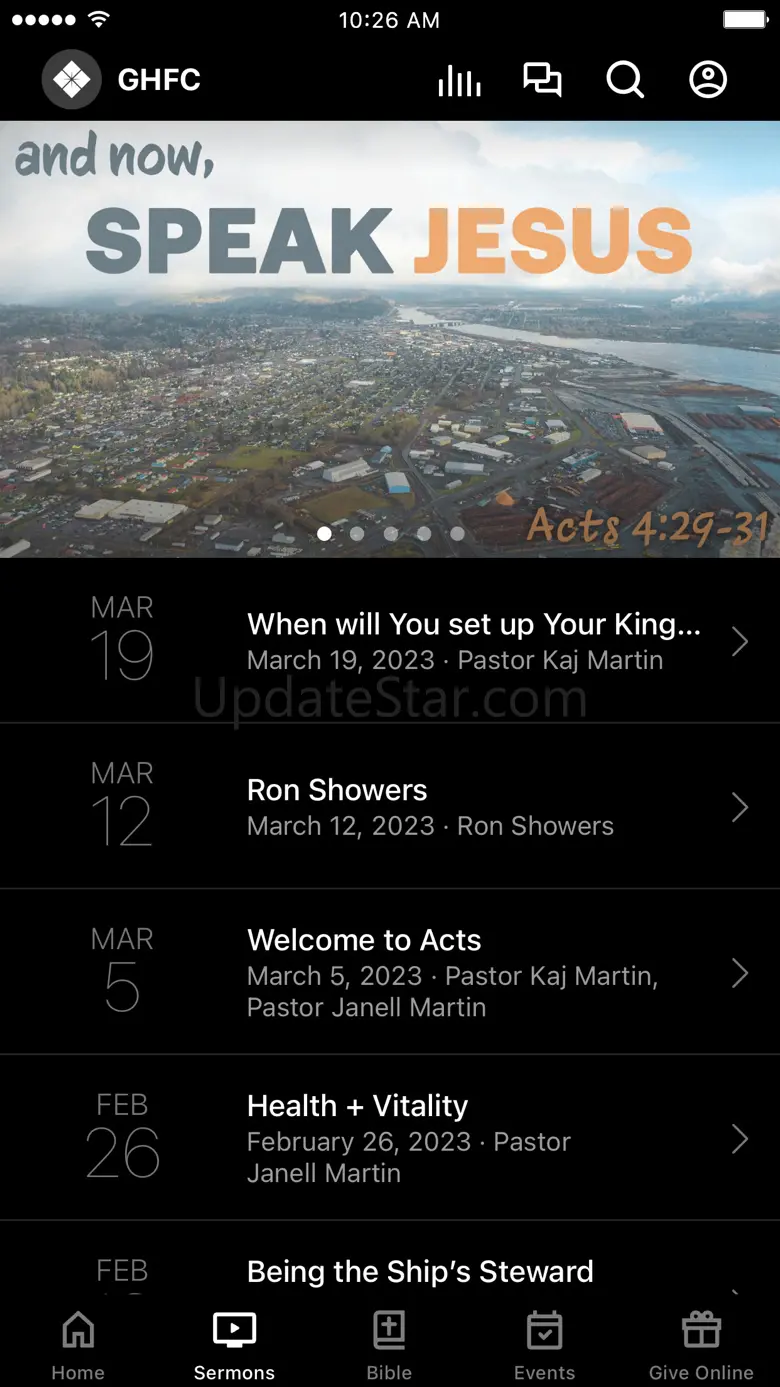Open the audio equalizer bars icon
Screen dimensions: 780x1387
point(459,80)
